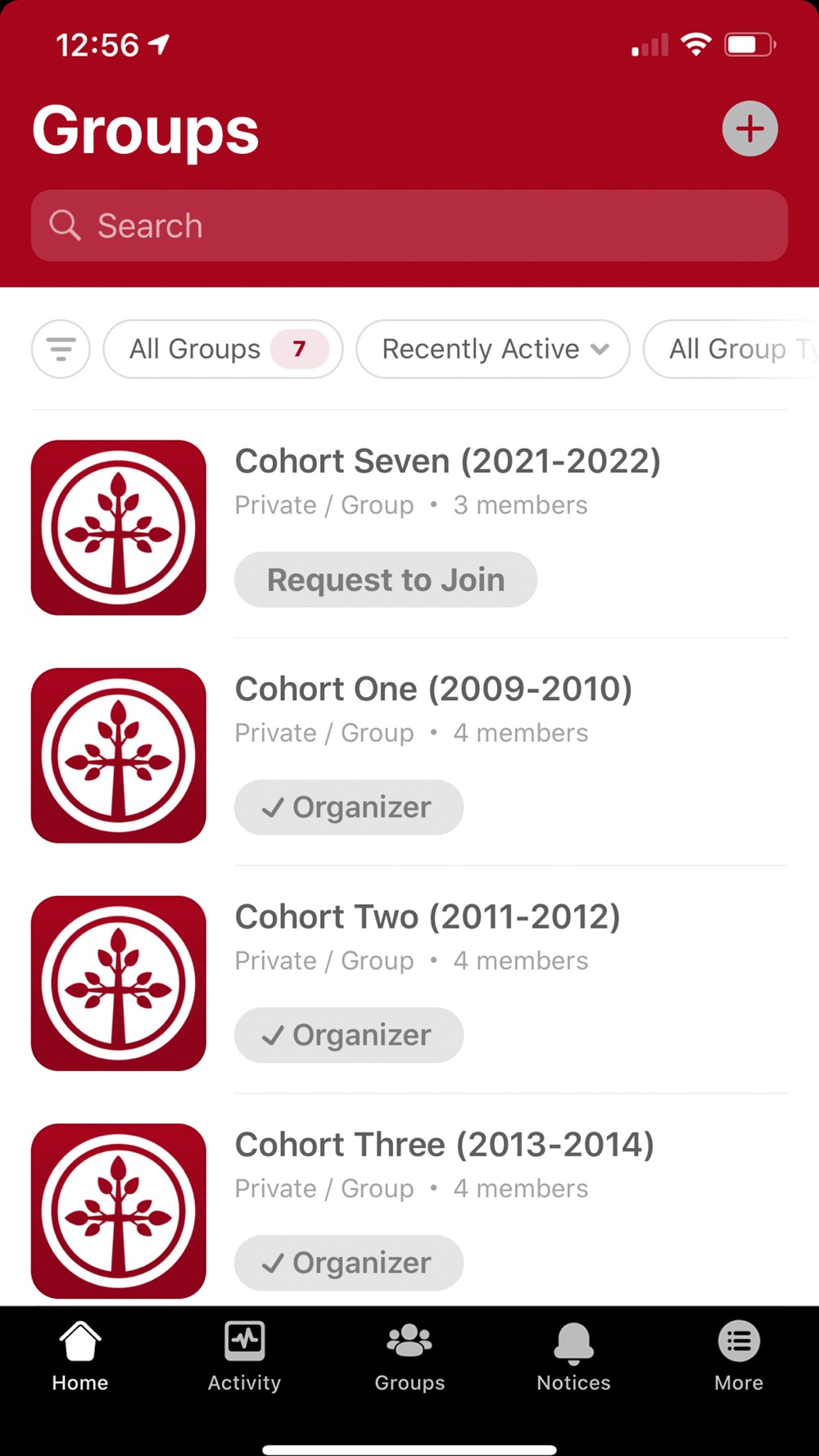Open Cohort Two (2011-2012) group
The width and height of the screenshot is (819, 1456).
[x=428, y=916]
